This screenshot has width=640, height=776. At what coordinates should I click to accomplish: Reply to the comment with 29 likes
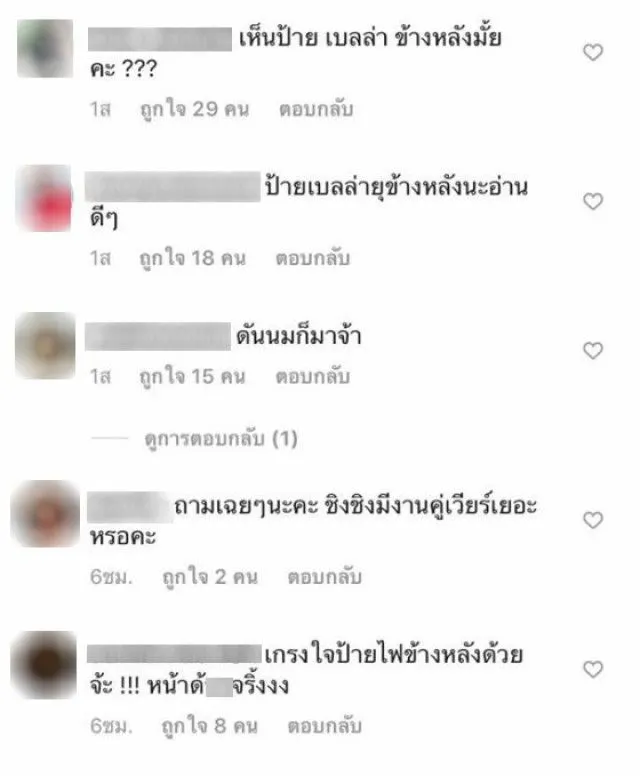[x=316, y=109]
